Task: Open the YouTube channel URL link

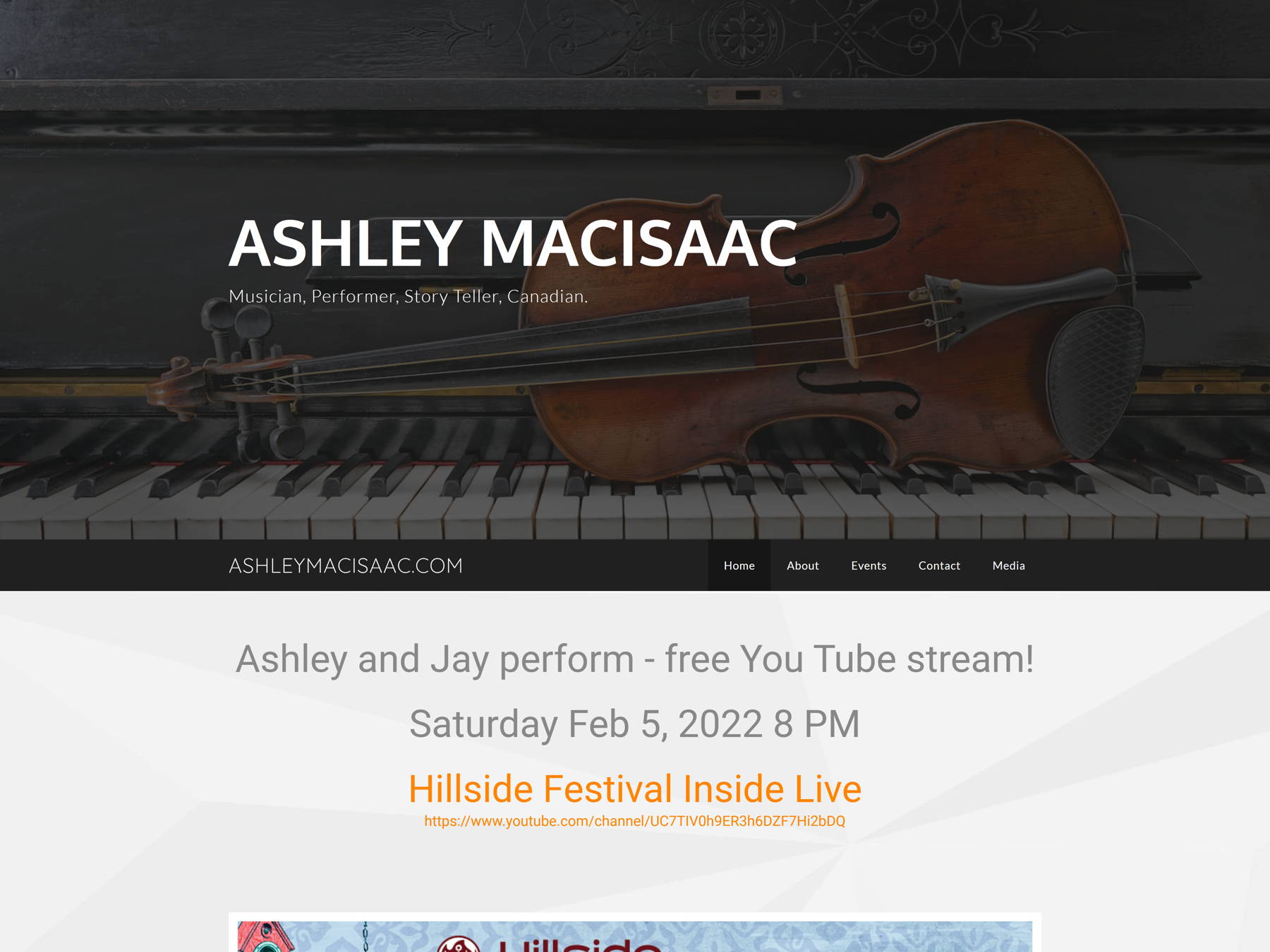Action: (x=634, y=821)
